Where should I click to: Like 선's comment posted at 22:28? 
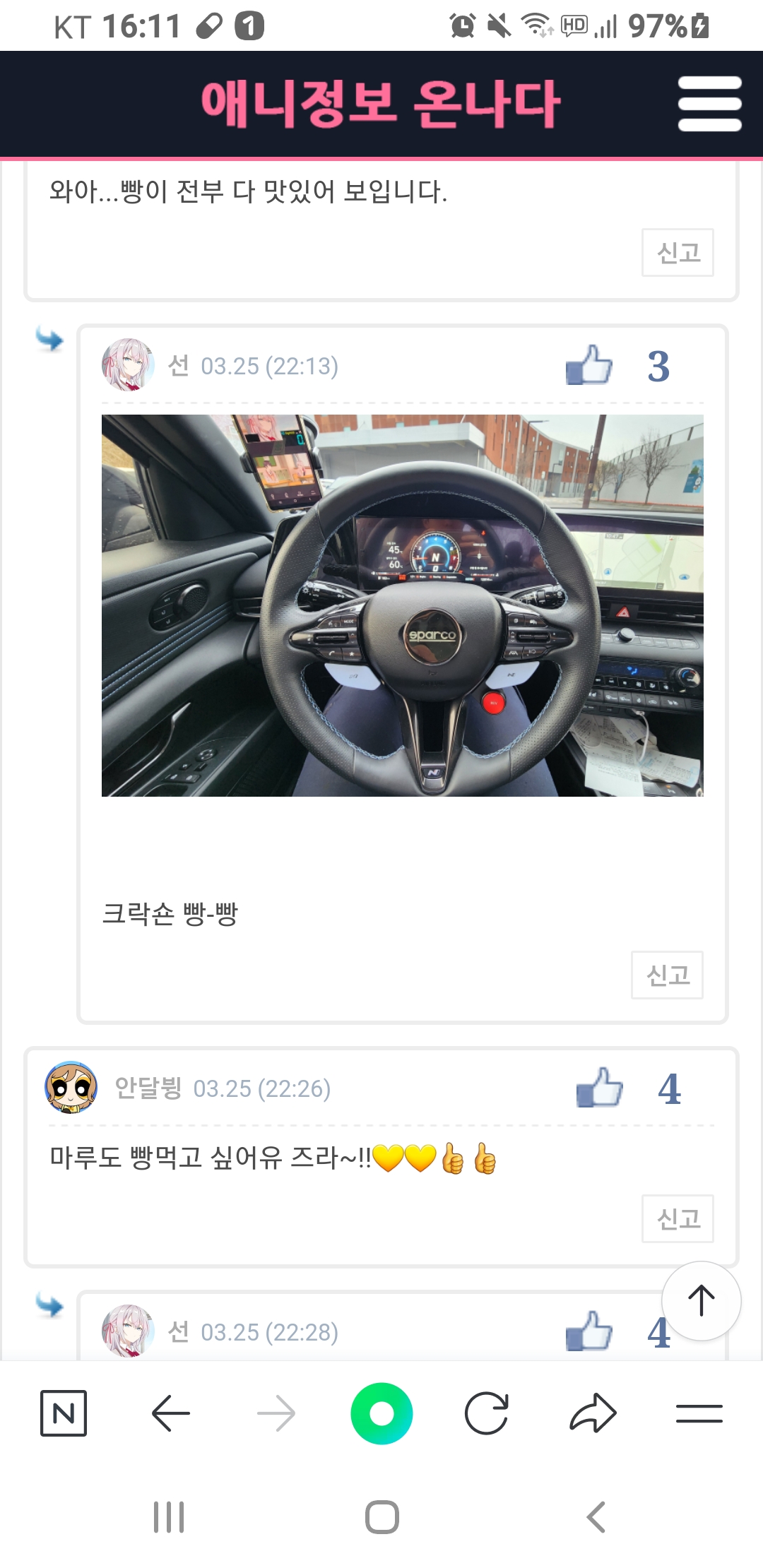(589, 1331)
